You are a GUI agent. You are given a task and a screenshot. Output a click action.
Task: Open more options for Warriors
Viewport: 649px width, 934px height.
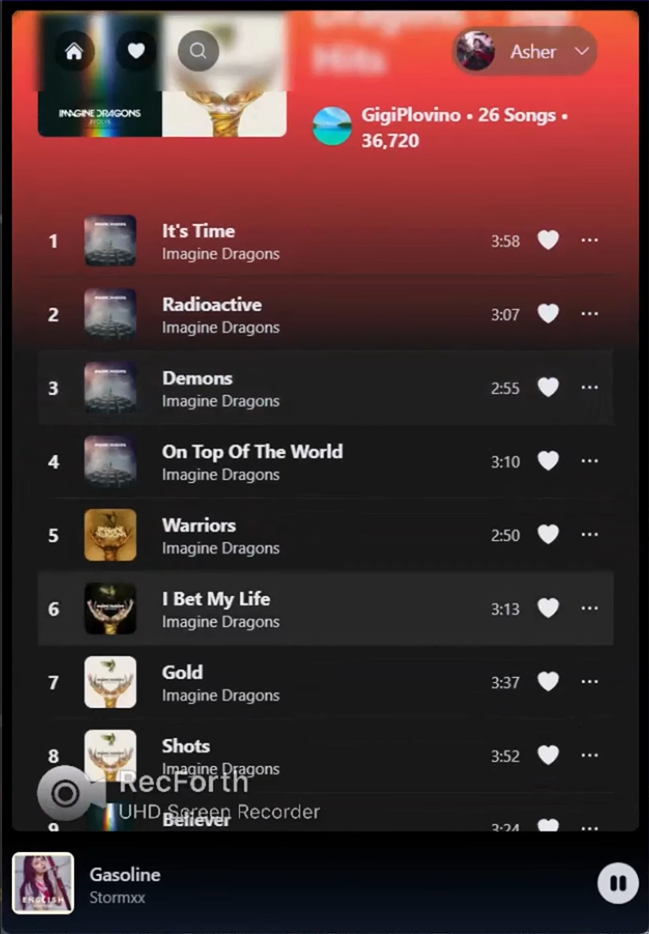point(590,535)
